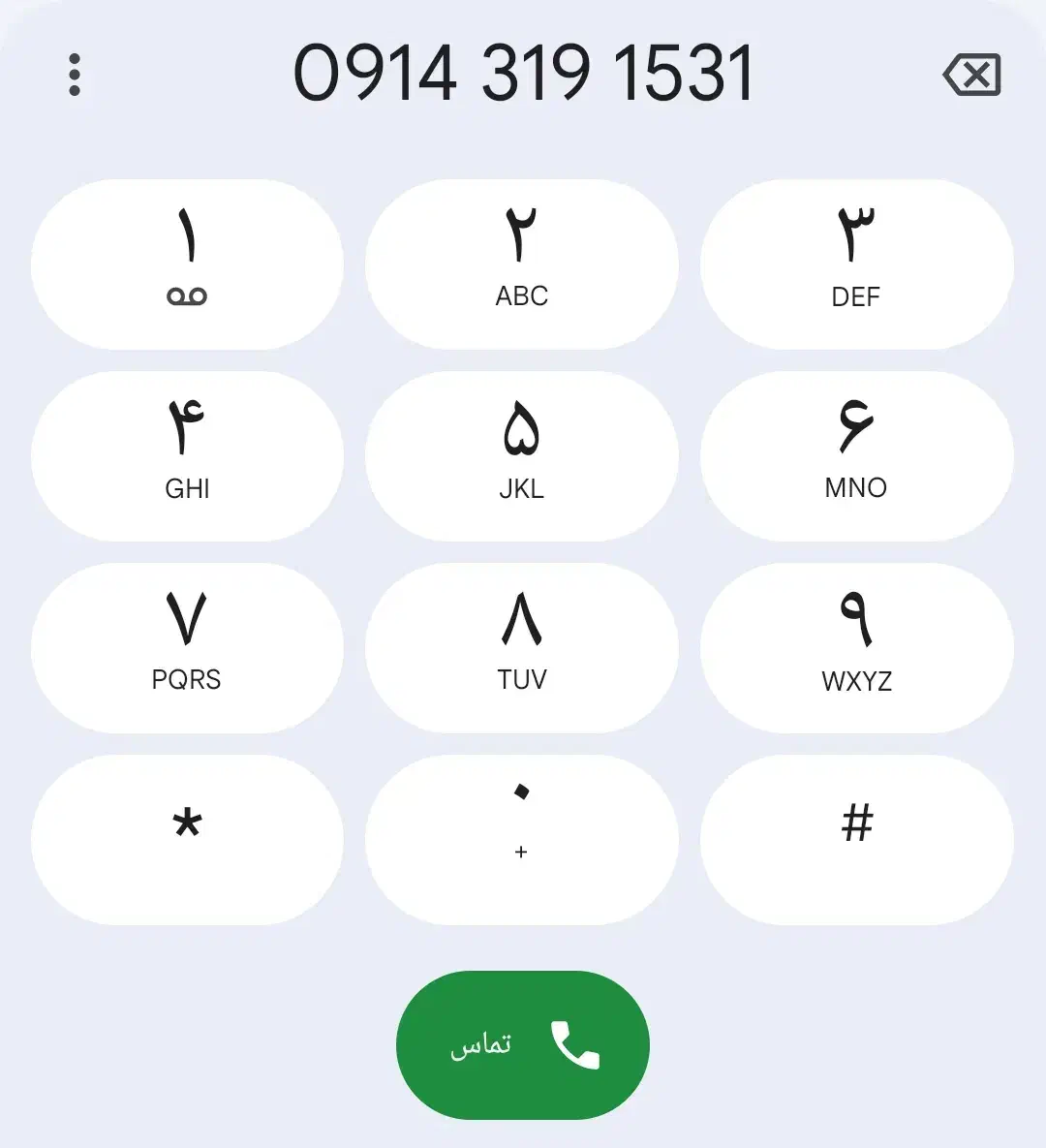Select the dialed number 0914 319 1531

pyautogui.click(x=523, y=75)
